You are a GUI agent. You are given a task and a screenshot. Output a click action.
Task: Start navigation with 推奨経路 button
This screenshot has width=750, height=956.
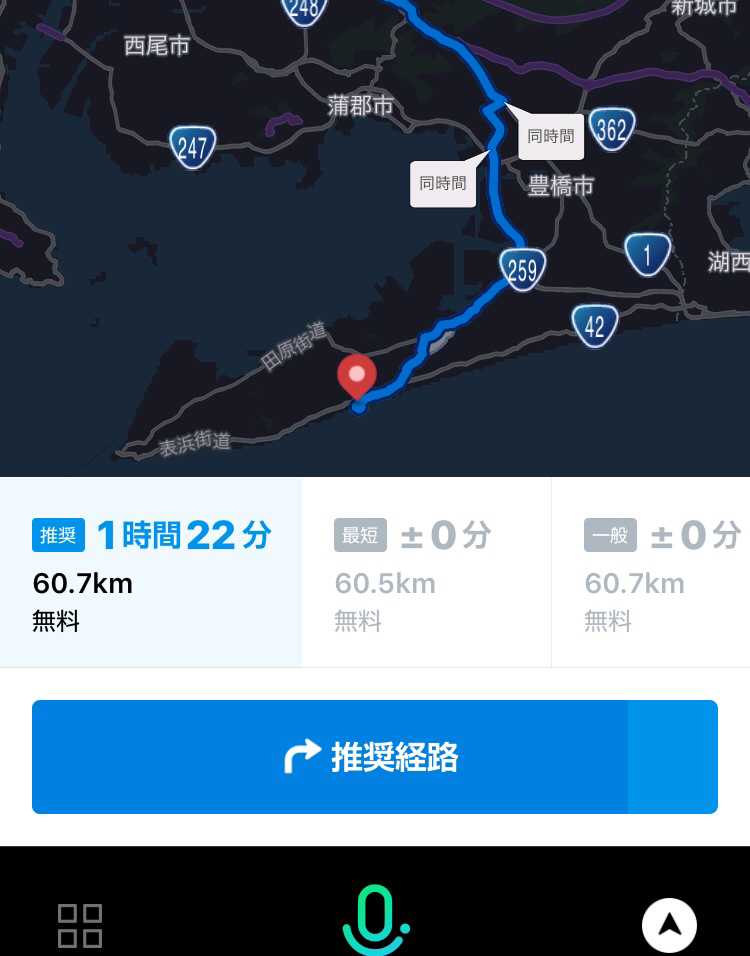(x=374, y=757)
